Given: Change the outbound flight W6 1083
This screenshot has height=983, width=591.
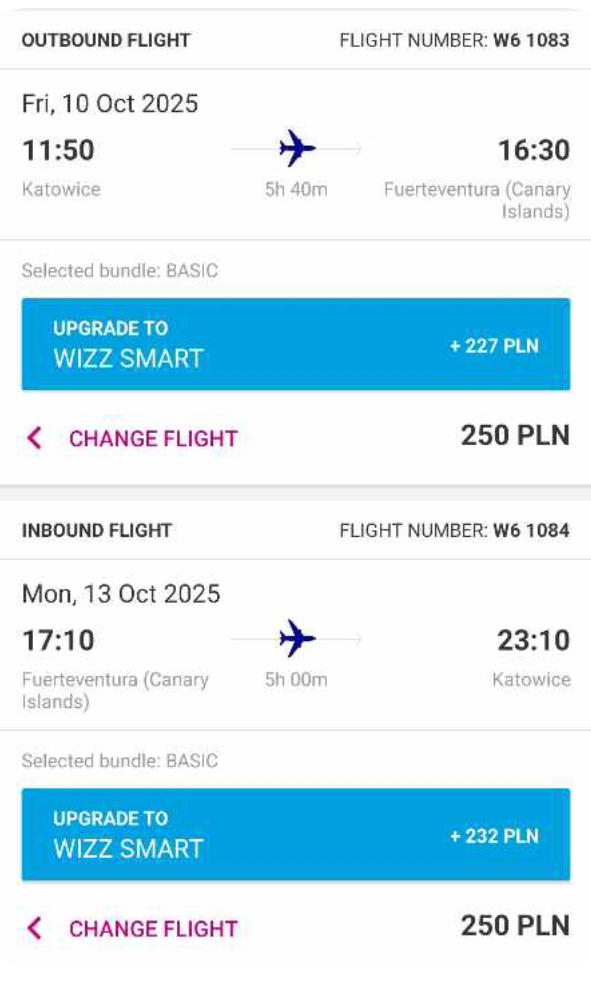Looking at the screenshot, I should [132, 438].
